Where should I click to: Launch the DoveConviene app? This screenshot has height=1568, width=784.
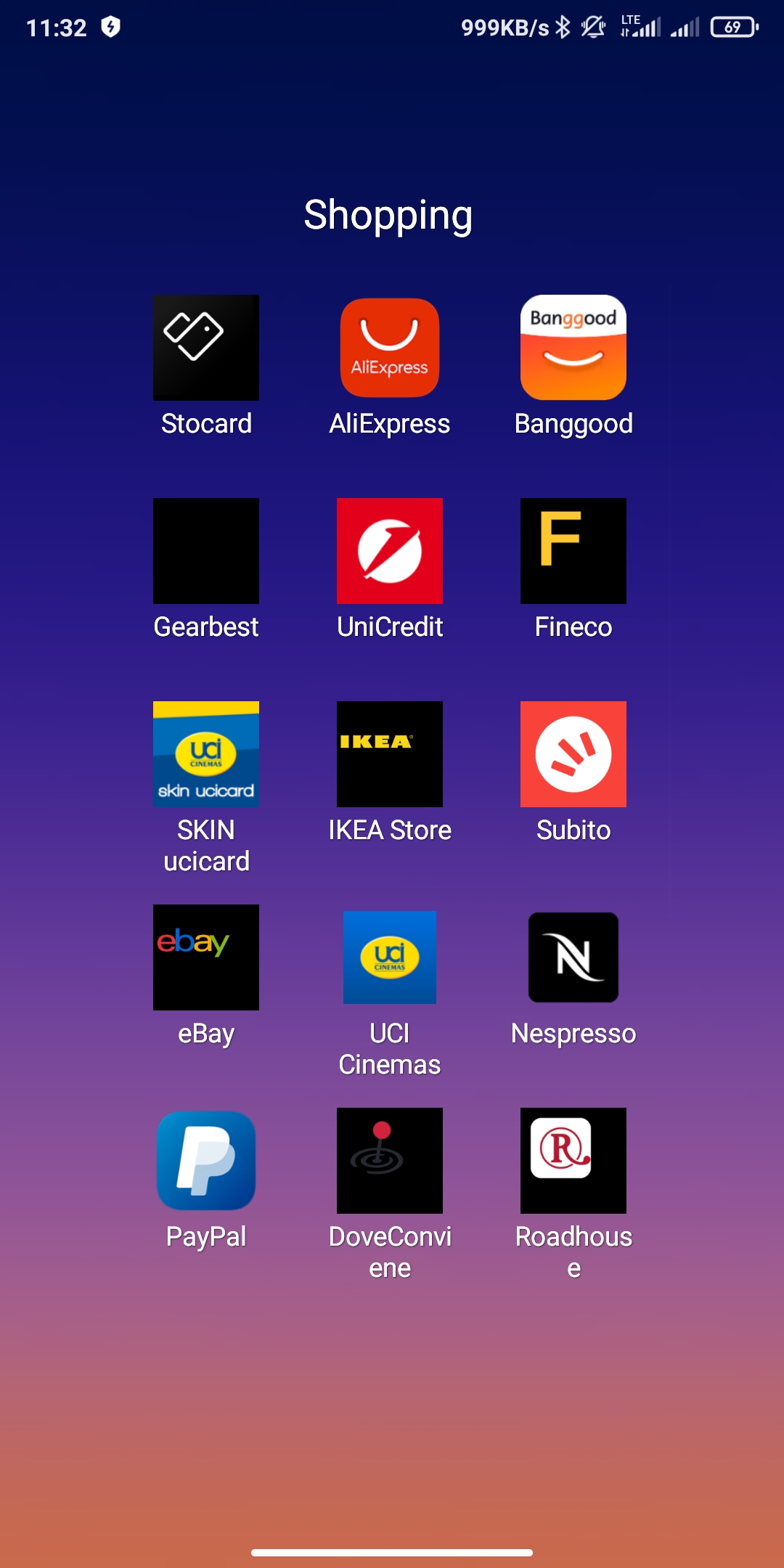click(x=390, y=1161)
